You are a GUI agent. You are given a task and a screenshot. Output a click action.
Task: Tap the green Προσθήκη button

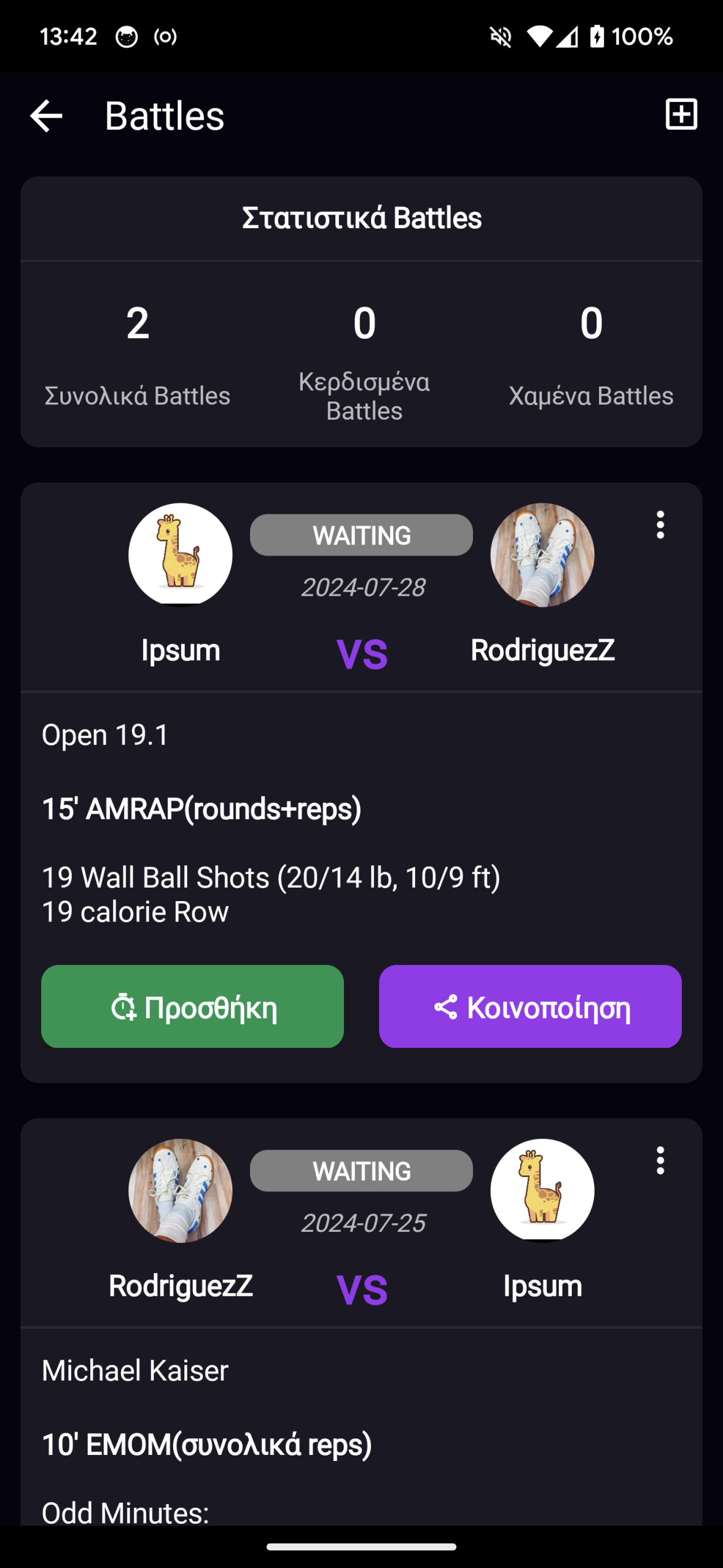[x=192, y=1006]
